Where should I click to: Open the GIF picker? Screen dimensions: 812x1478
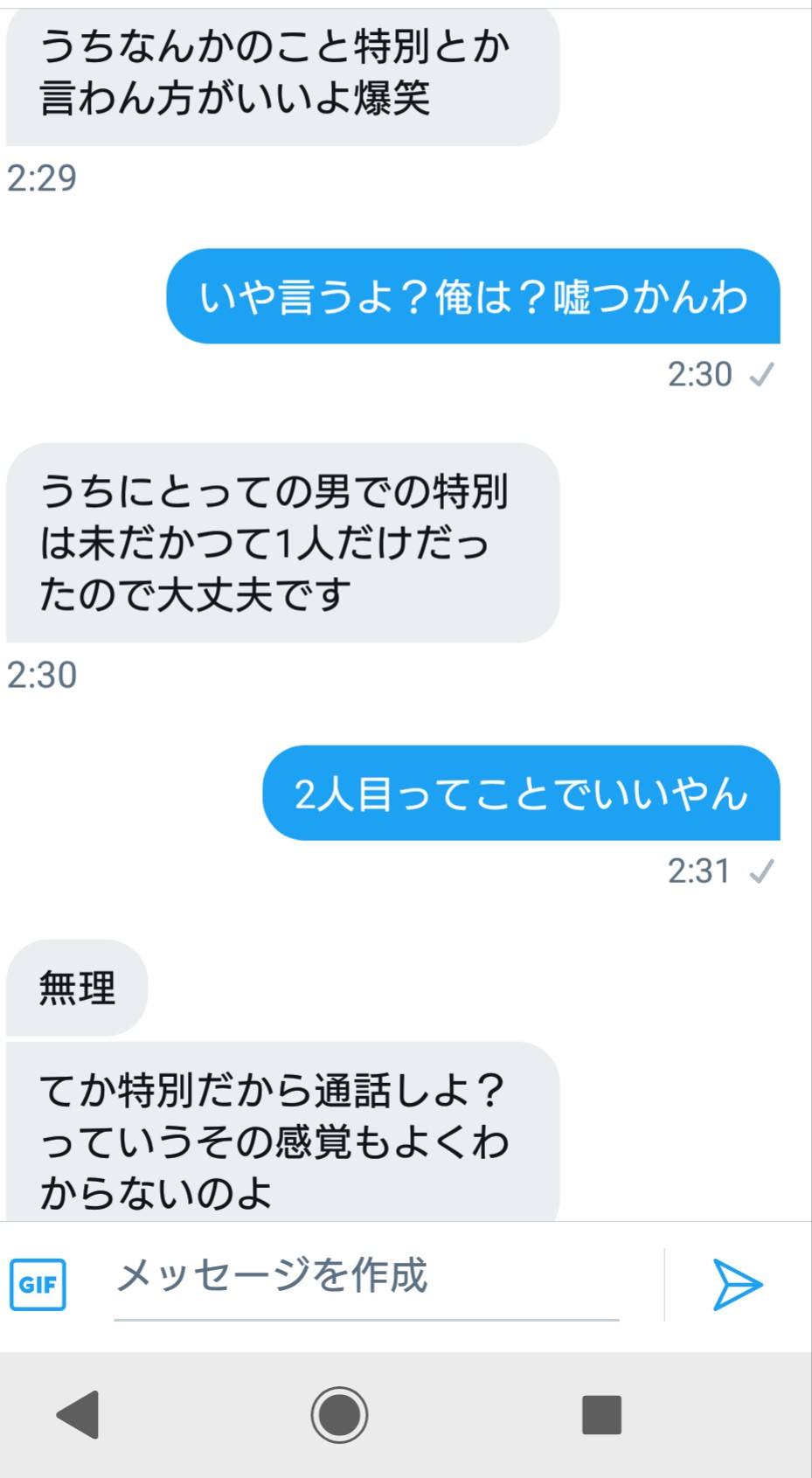(x=38, y=1284)
